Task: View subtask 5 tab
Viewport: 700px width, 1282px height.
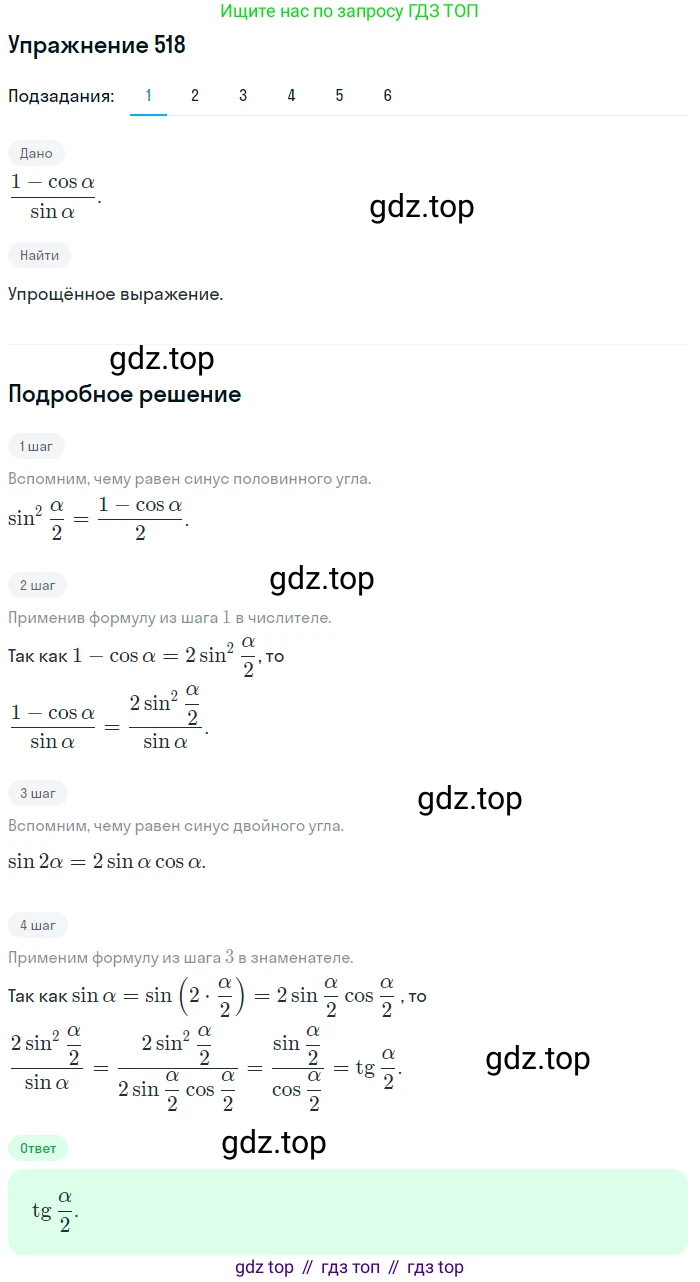Action: pos(339,96)
